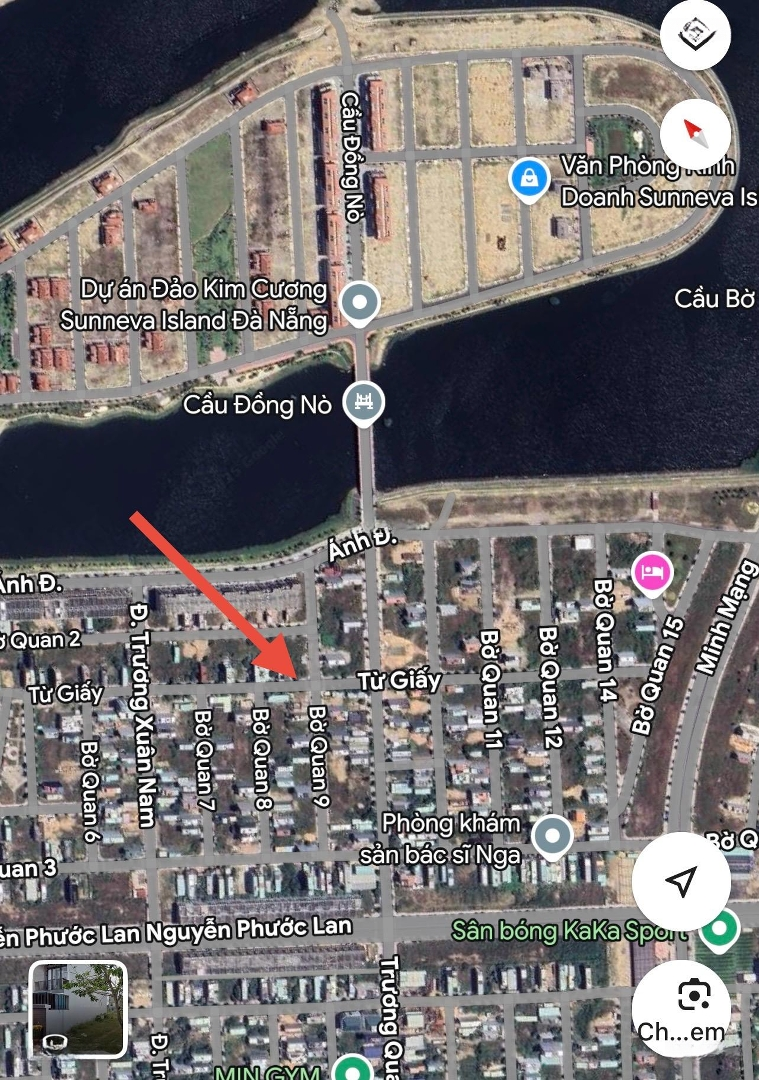Center map on my current location
The width and height of the screenshot is (759, 1080).
[680, 882]
